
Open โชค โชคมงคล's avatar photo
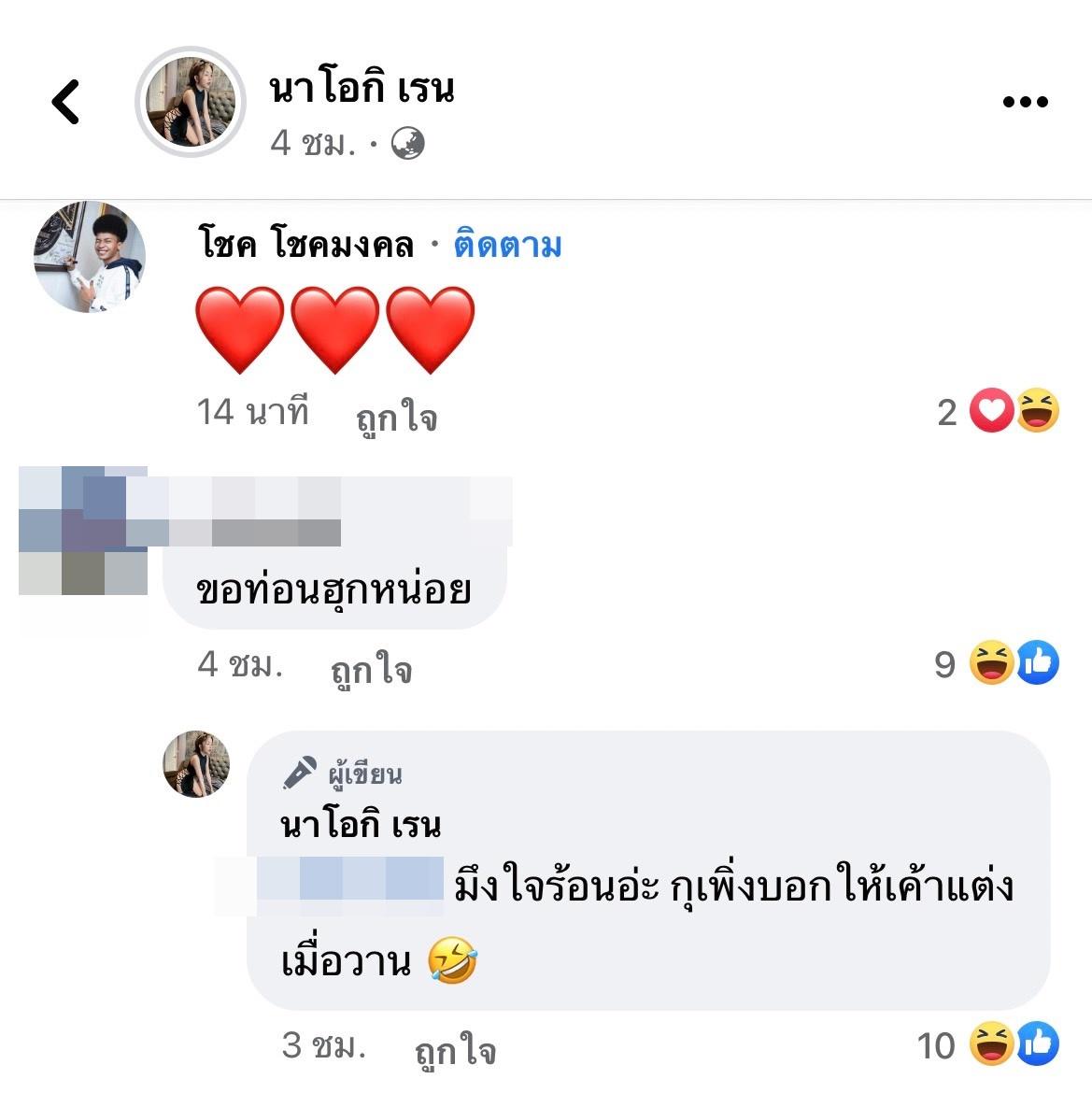click(90, 256)
